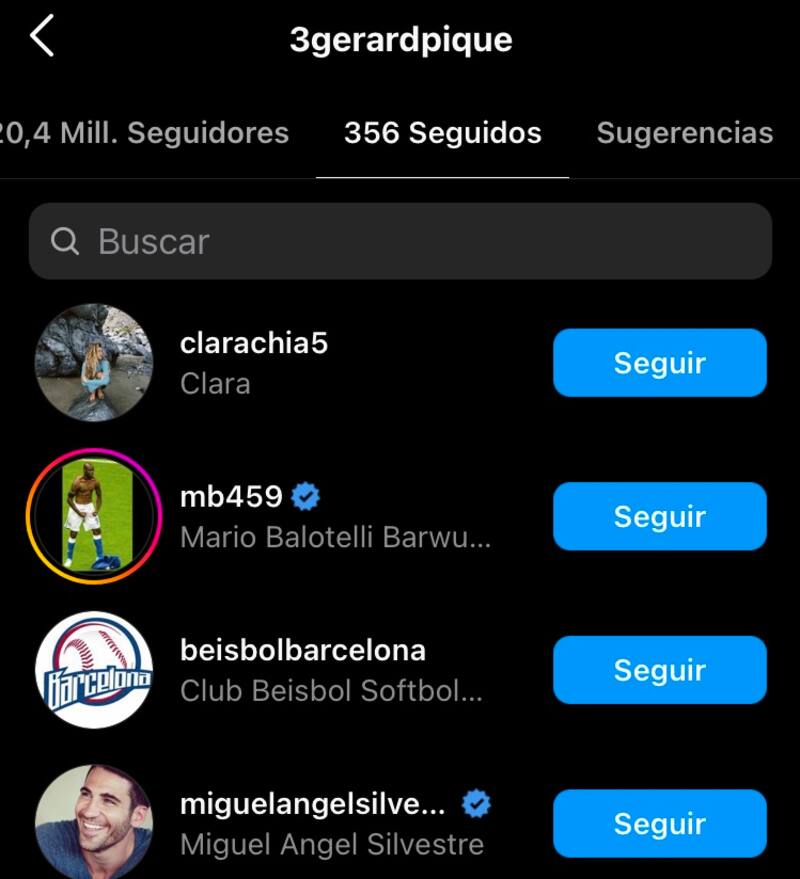Viewport: 800px width, 879px height.
Task: View Mario Balotelli's story from avatar
Action: coord(93,516)
